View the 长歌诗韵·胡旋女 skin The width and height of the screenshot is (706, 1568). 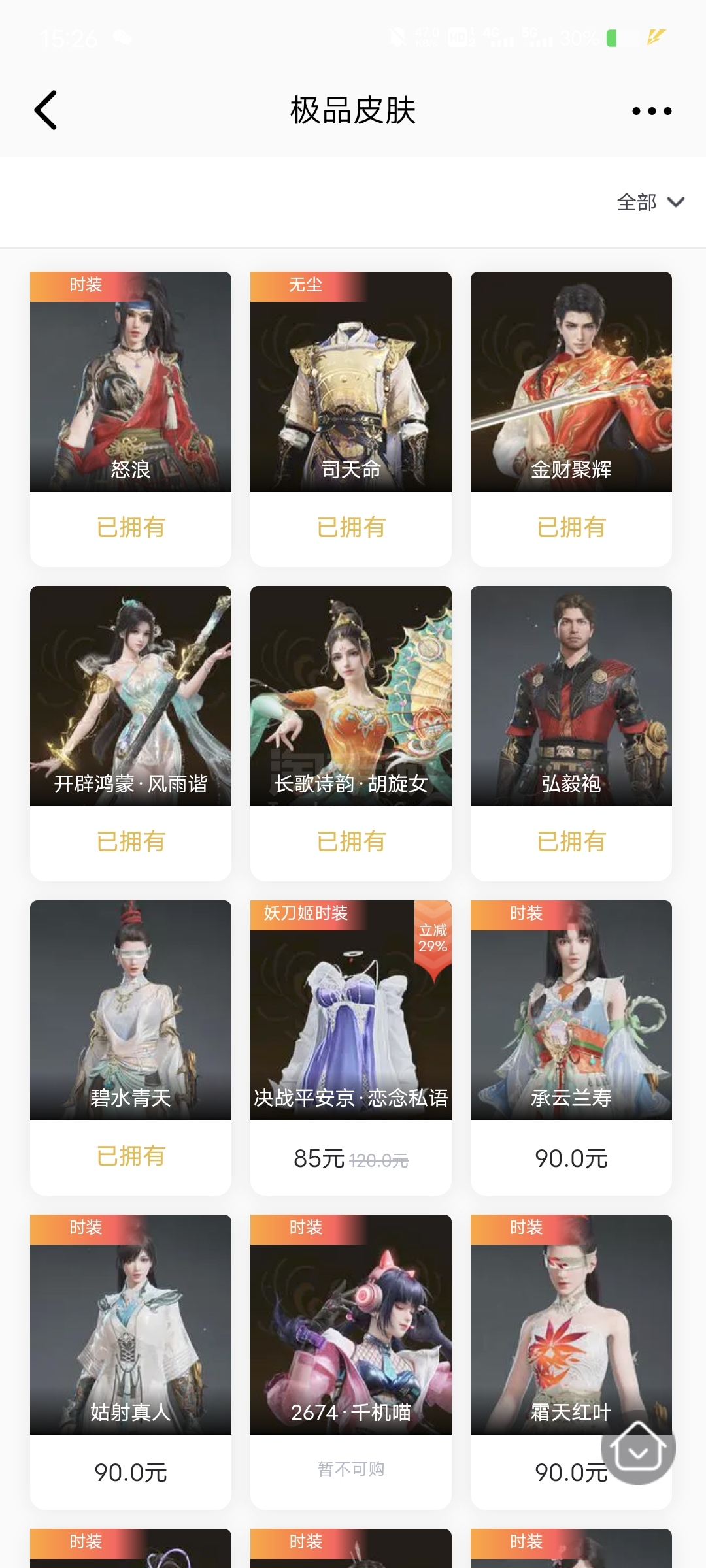(x=351, y=733)
